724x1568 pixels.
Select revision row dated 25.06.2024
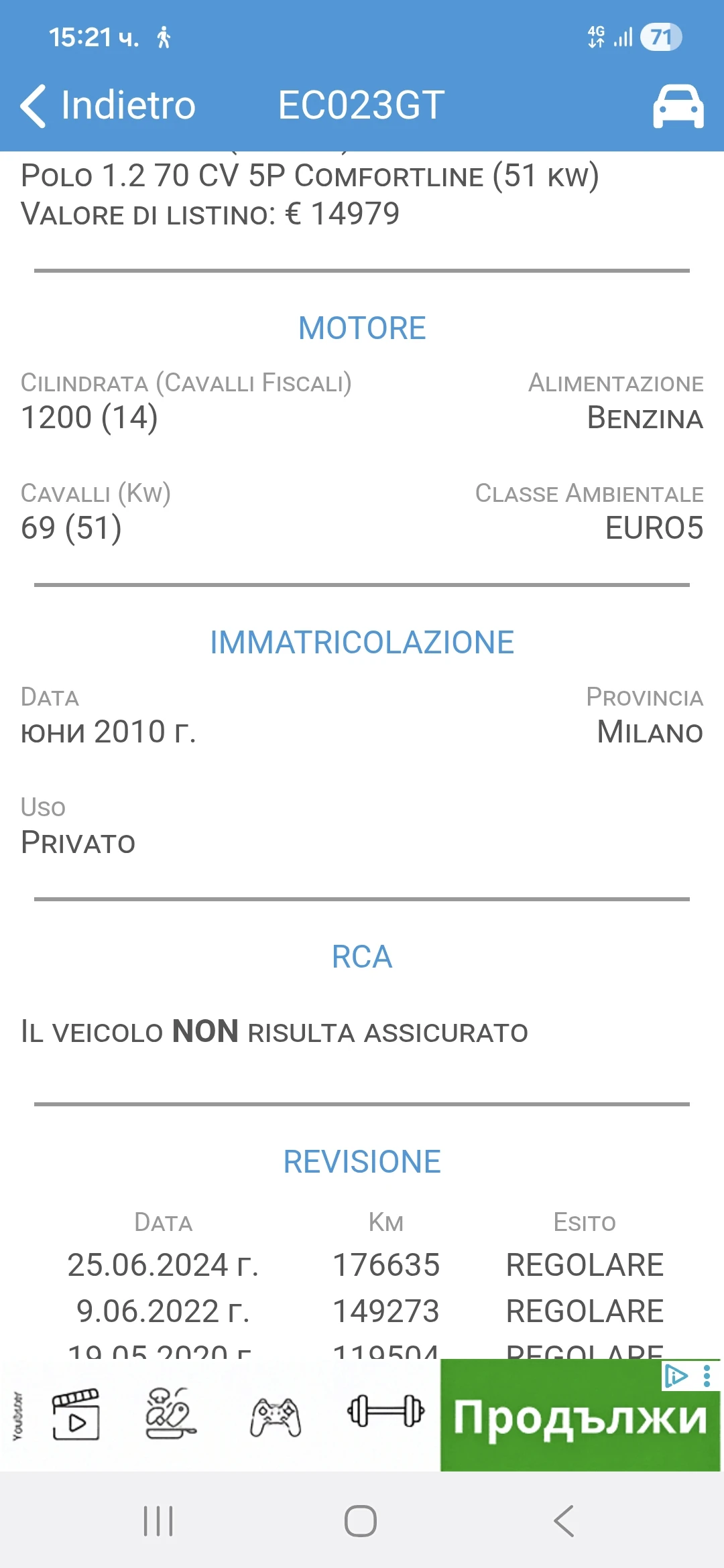(362, 1265)
